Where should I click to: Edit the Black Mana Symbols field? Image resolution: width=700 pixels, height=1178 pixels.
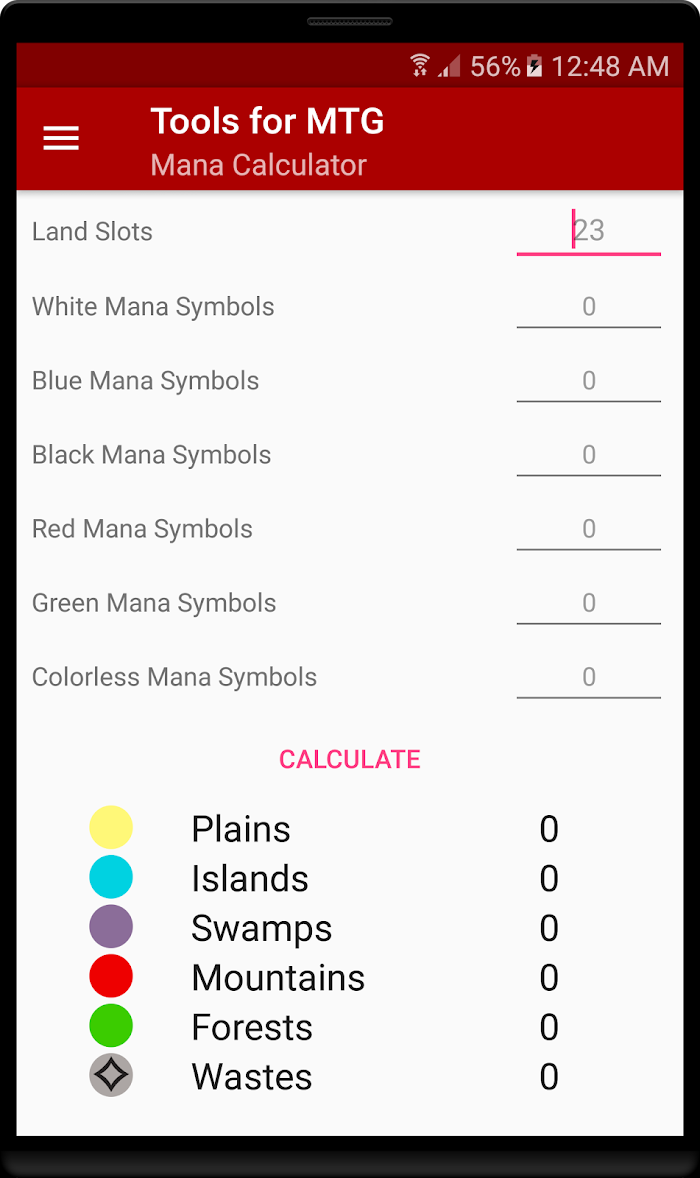tap(589, 455)
